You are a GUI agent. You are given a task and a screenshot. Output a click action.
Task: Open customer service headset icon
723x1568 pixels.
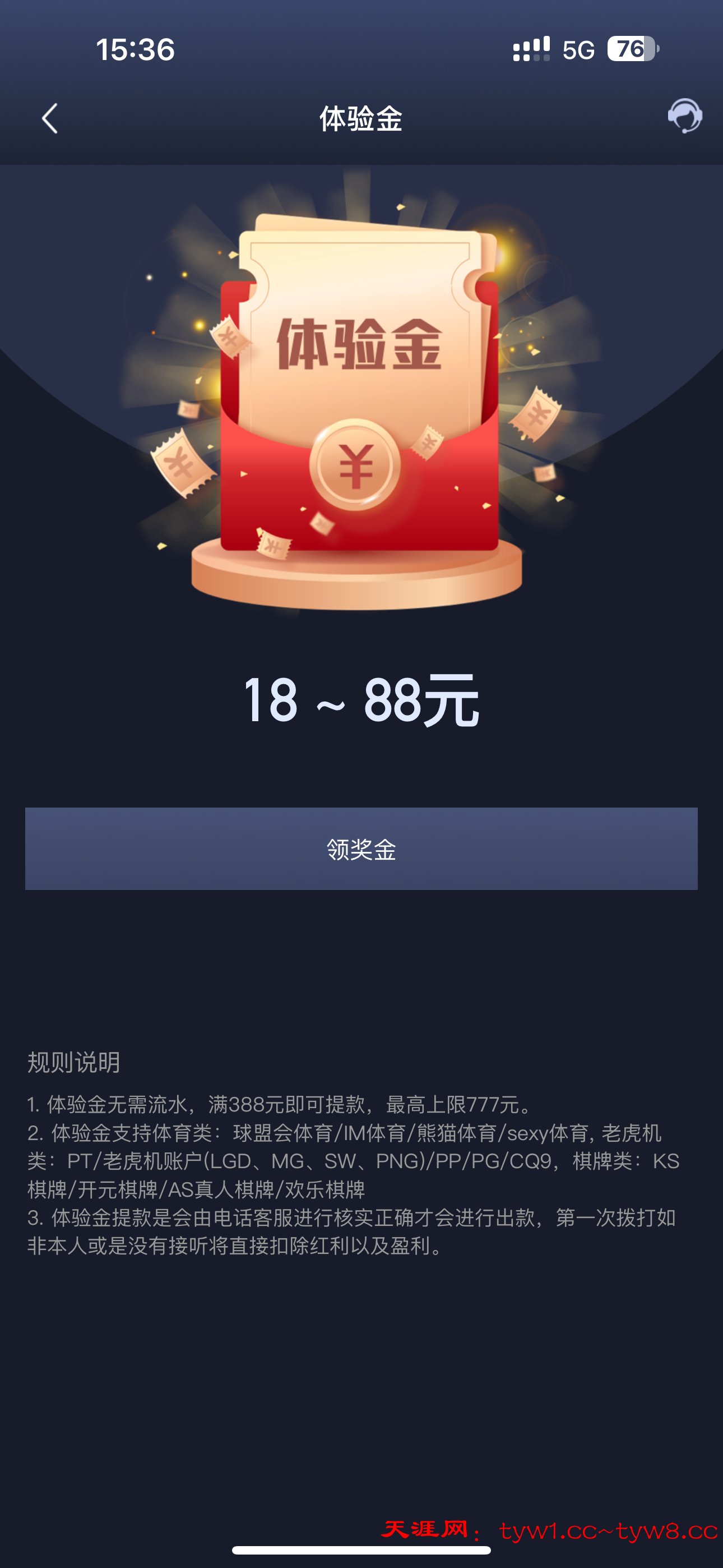point(685,116)
